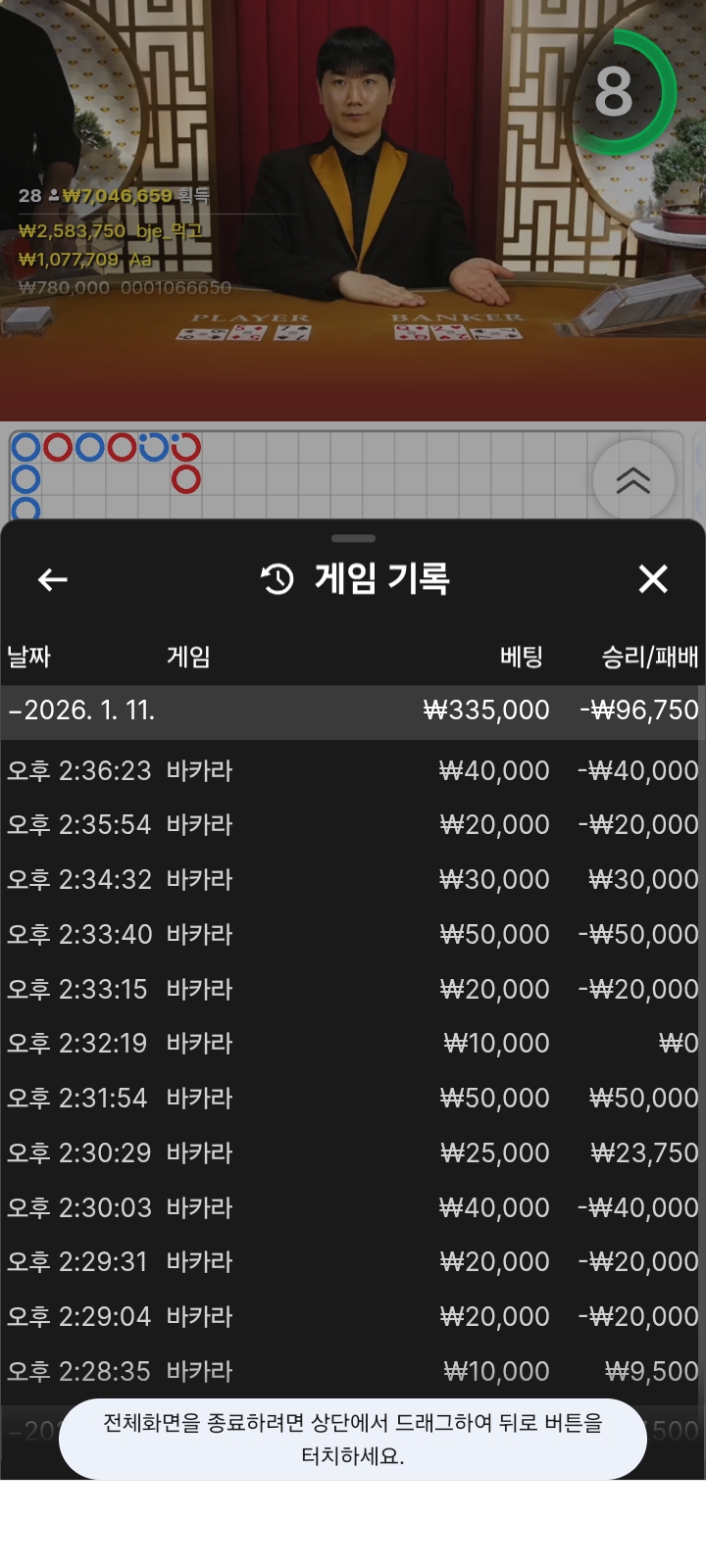Image resolution: width=706 pixels, height=1568 pixels.
Task: Click the red circle in the roadmap second row
Action: pyautogui.click(x=186, y=478)
